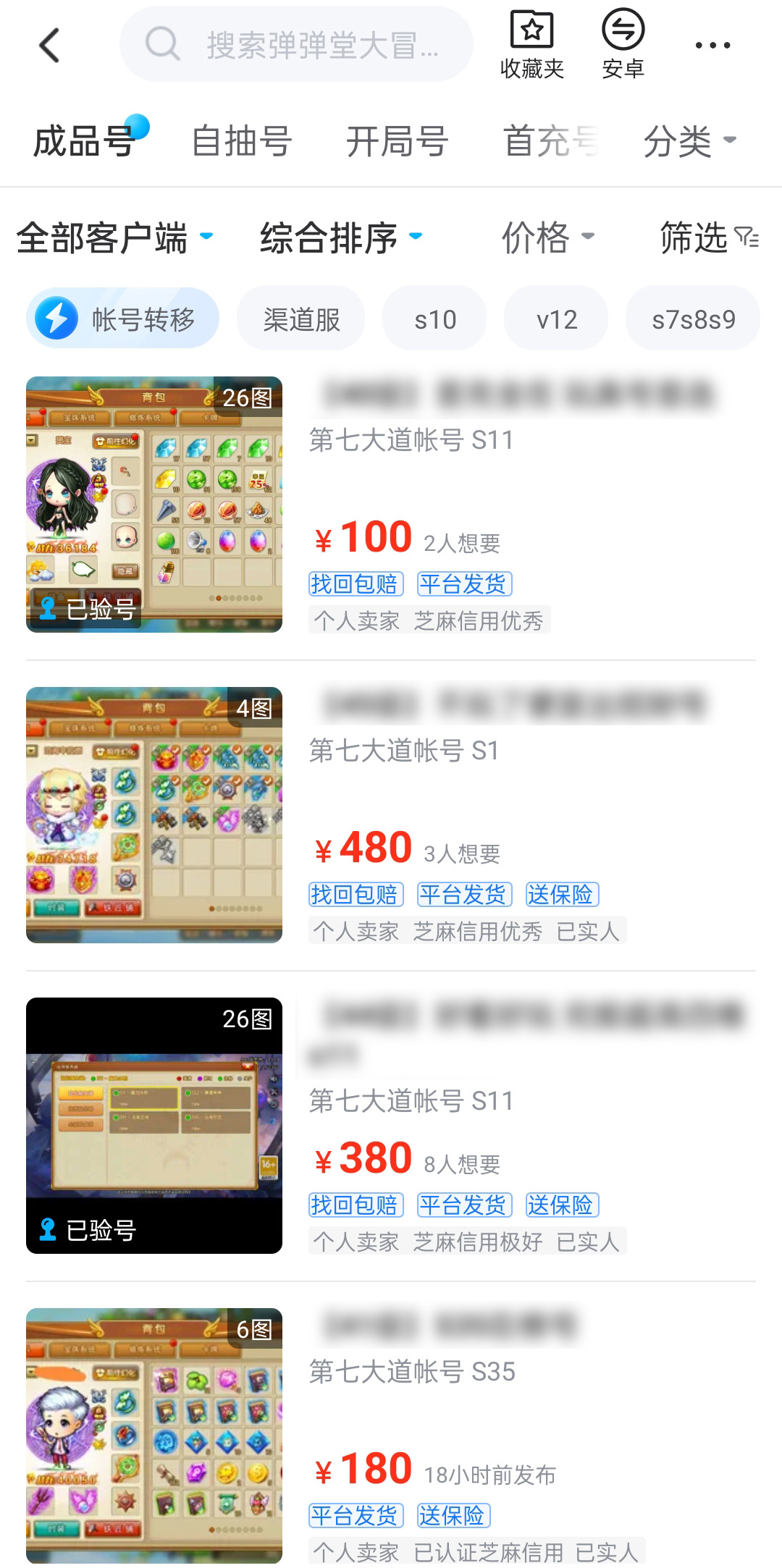This screenshot has height=1568, width=782.
Task: Apply the v12 filter chip
Action: [x=556, y=319]
